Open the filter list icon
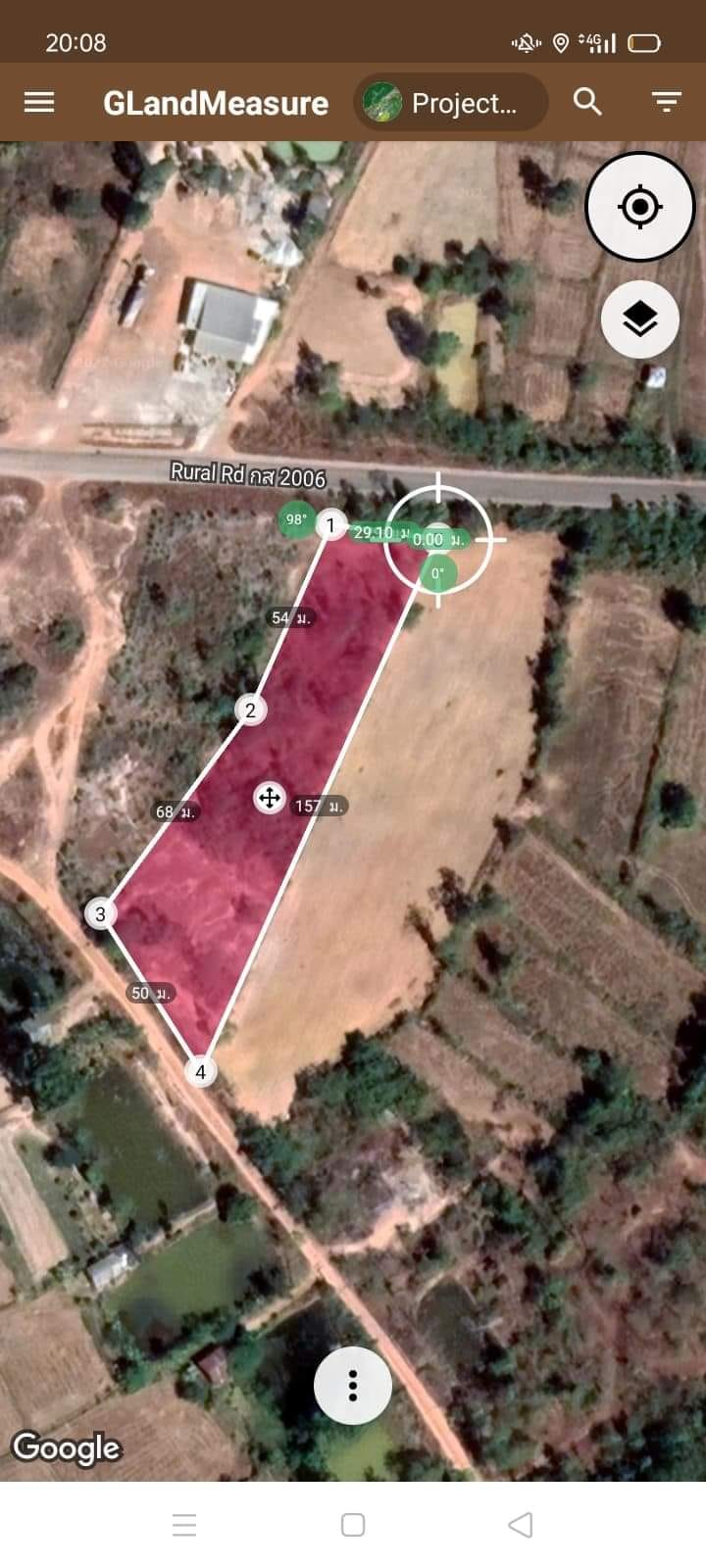Screen dimensions: 706x1568 tap(667, 101)
